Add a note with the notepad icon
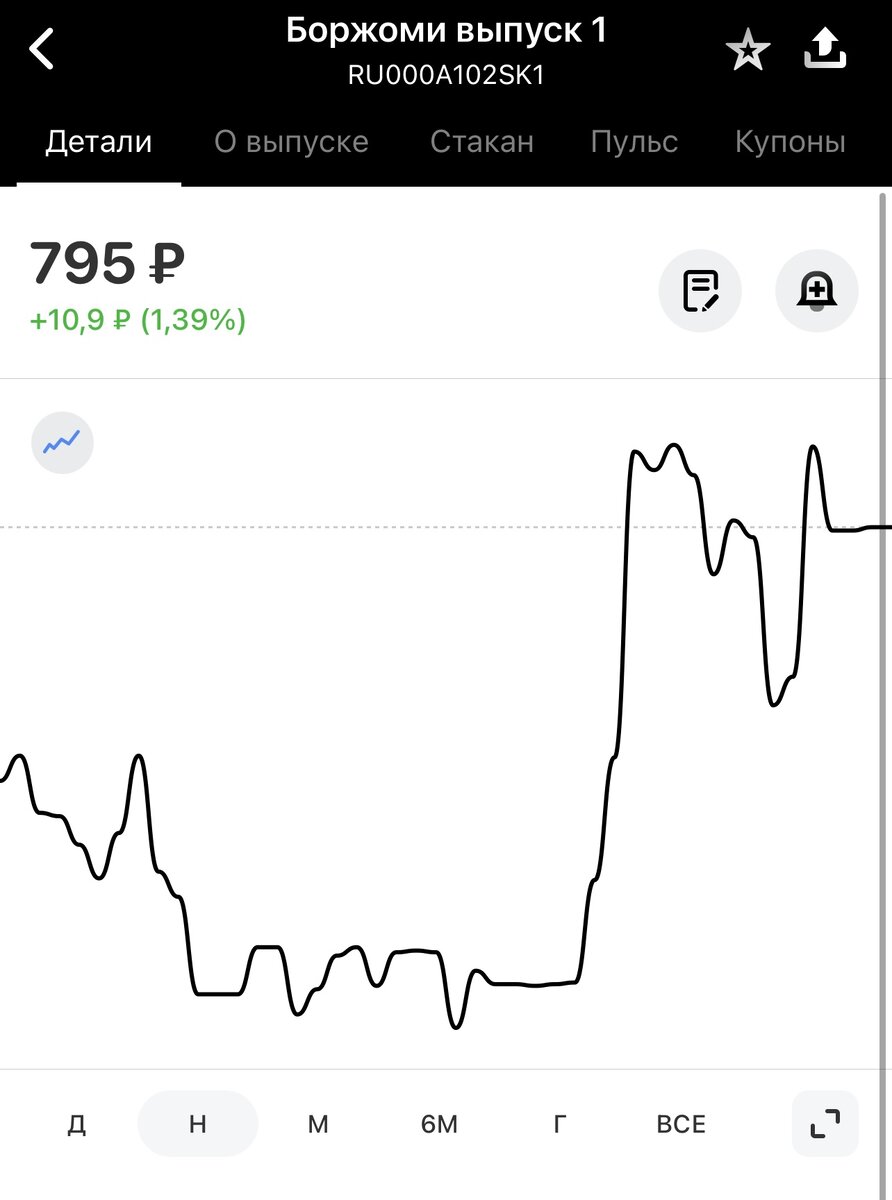The image size is (892, 1200). click(x=700, y=291)
